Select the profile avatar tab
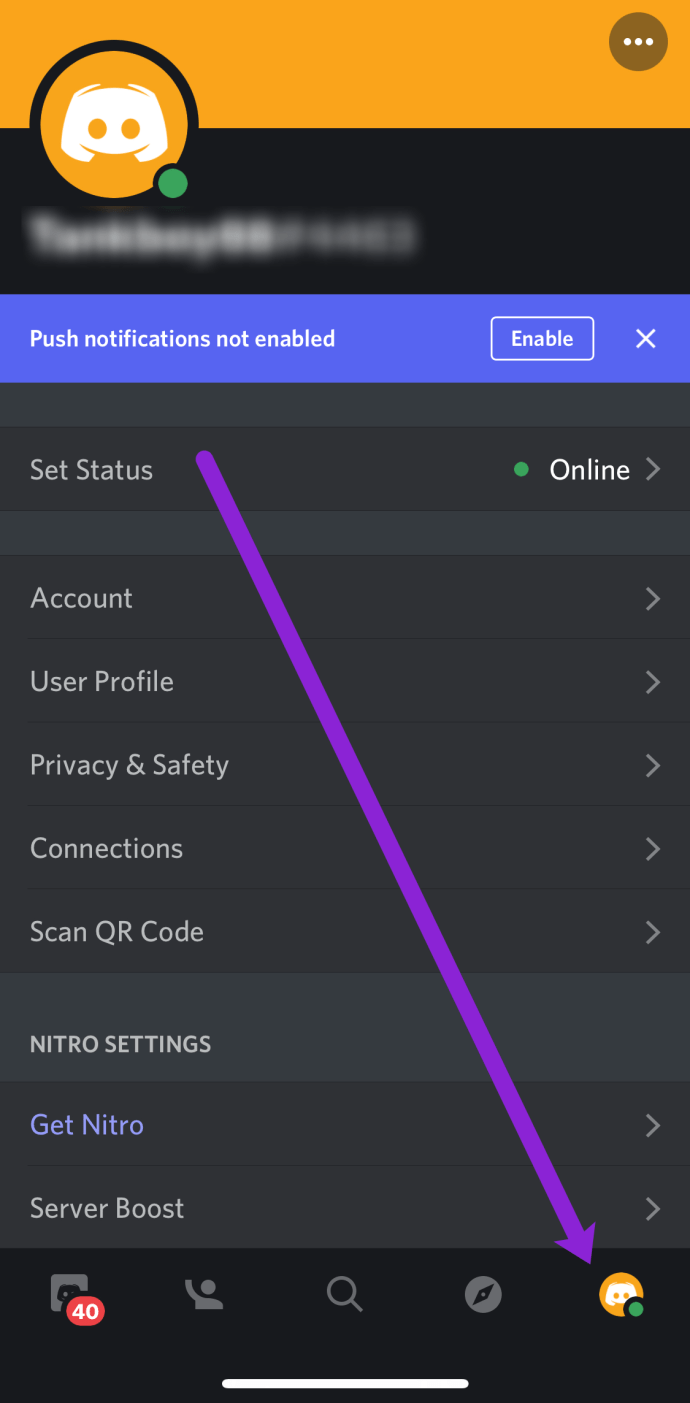The image size is (690, 1403). (621, 1295)
